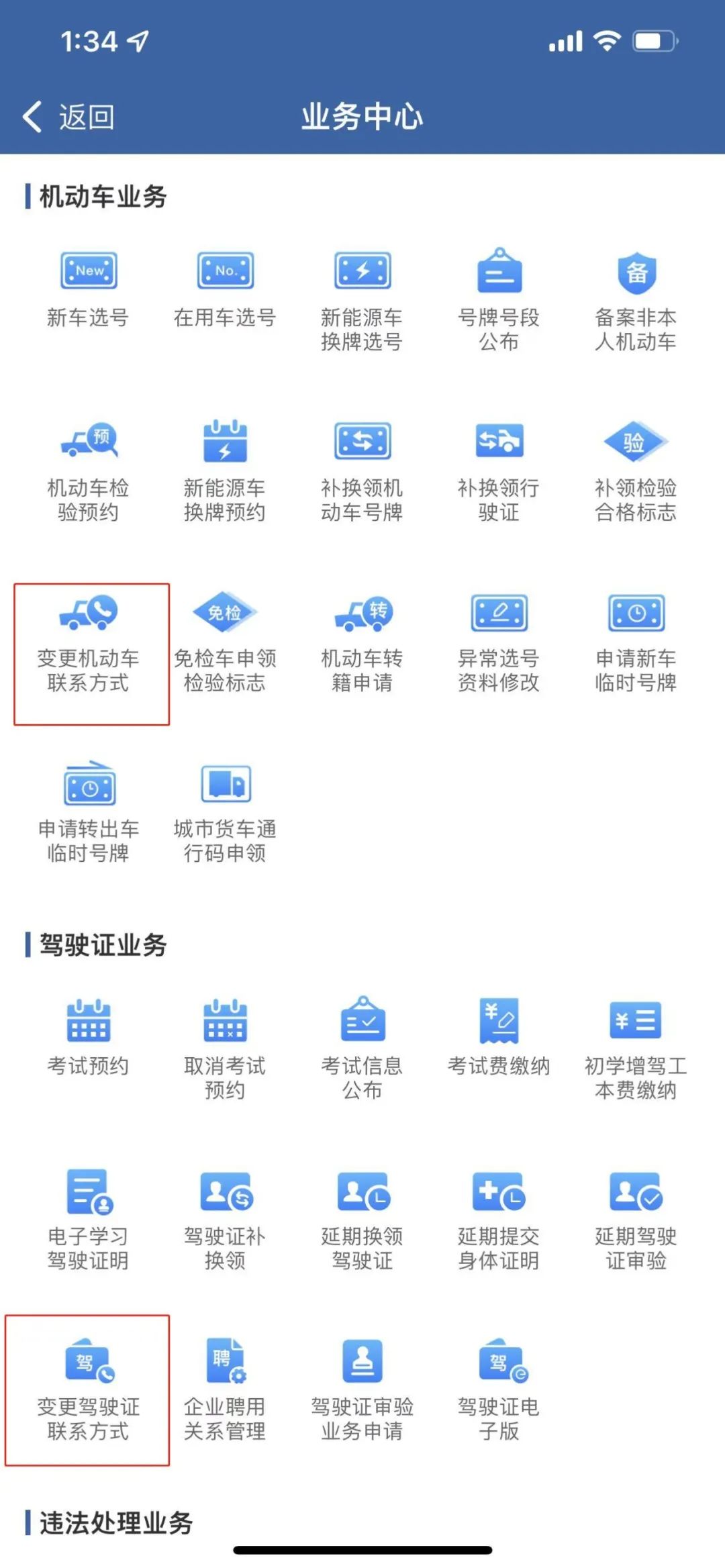Select 取消考试预约

point(225,1048)
